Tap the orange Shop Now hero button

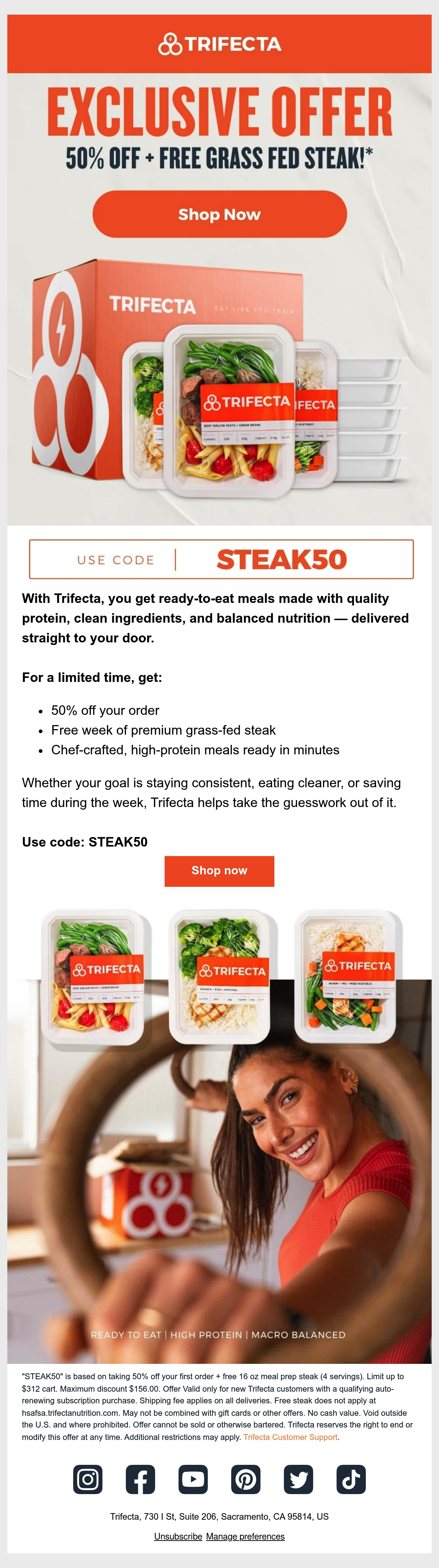pos(219,214)
